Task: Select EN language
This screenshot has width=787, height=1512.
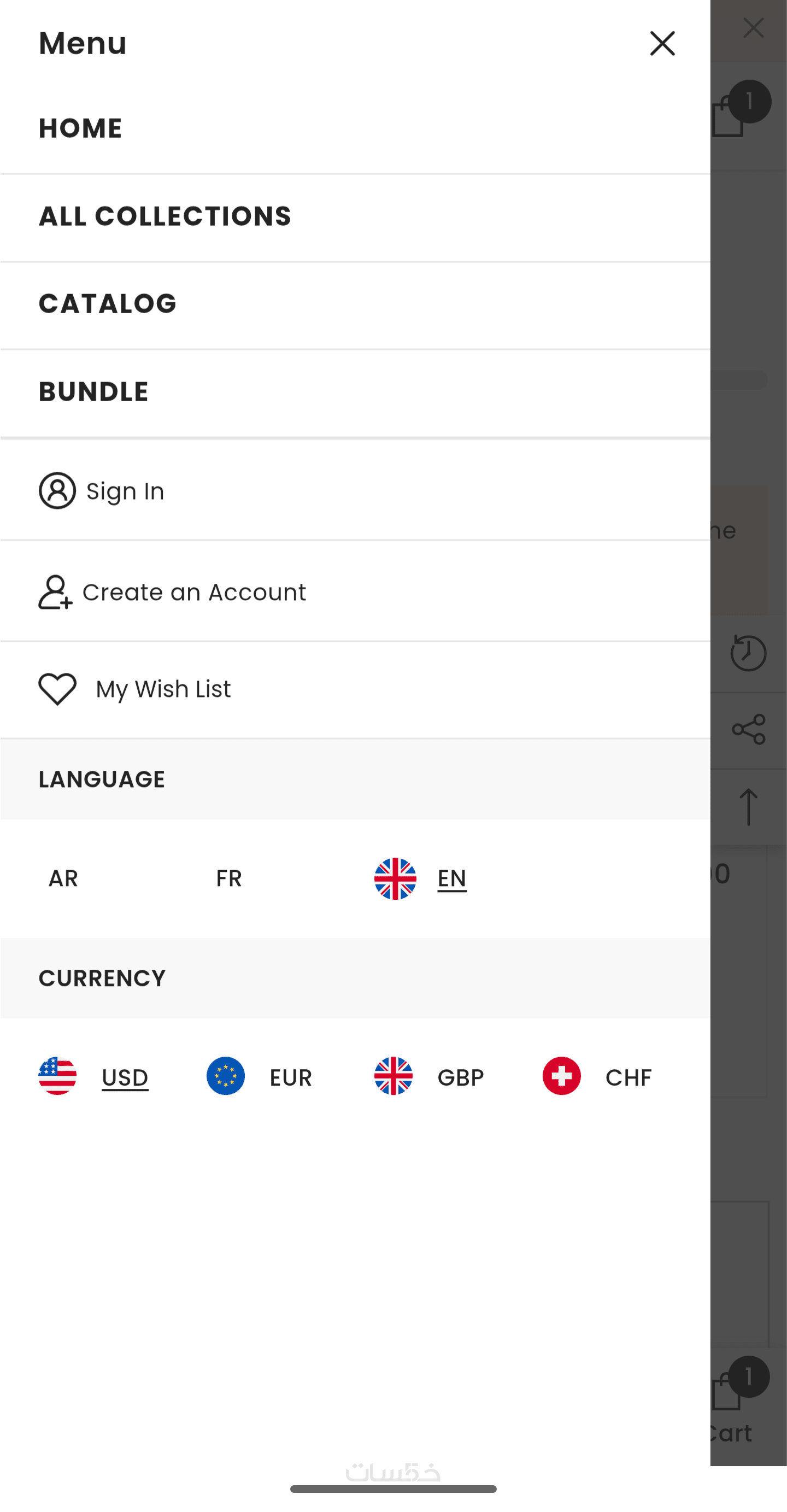Action: (x=451, y=878)
